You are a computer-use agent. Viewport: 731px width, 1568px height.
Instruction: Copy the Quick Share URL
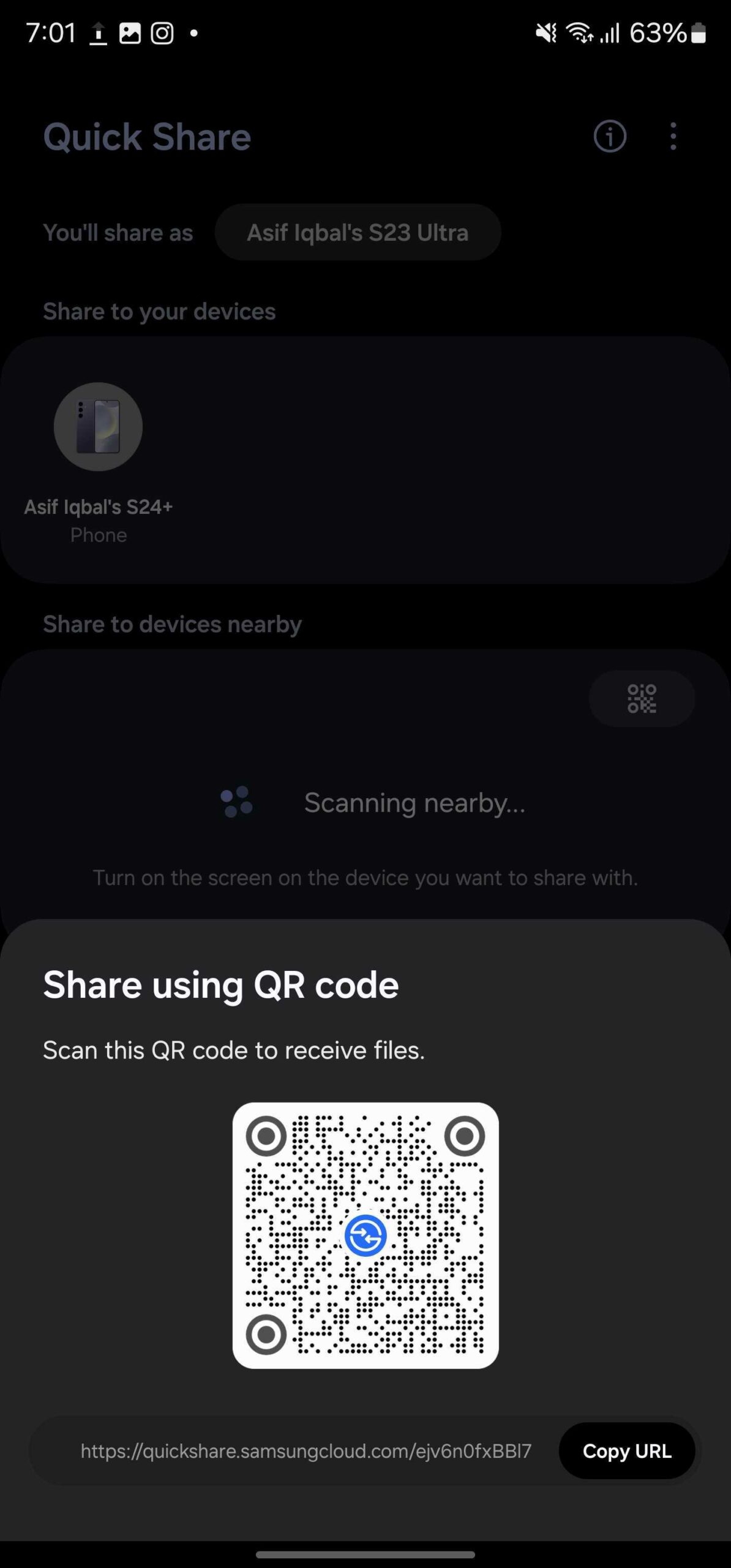(x=626, y=1450)
